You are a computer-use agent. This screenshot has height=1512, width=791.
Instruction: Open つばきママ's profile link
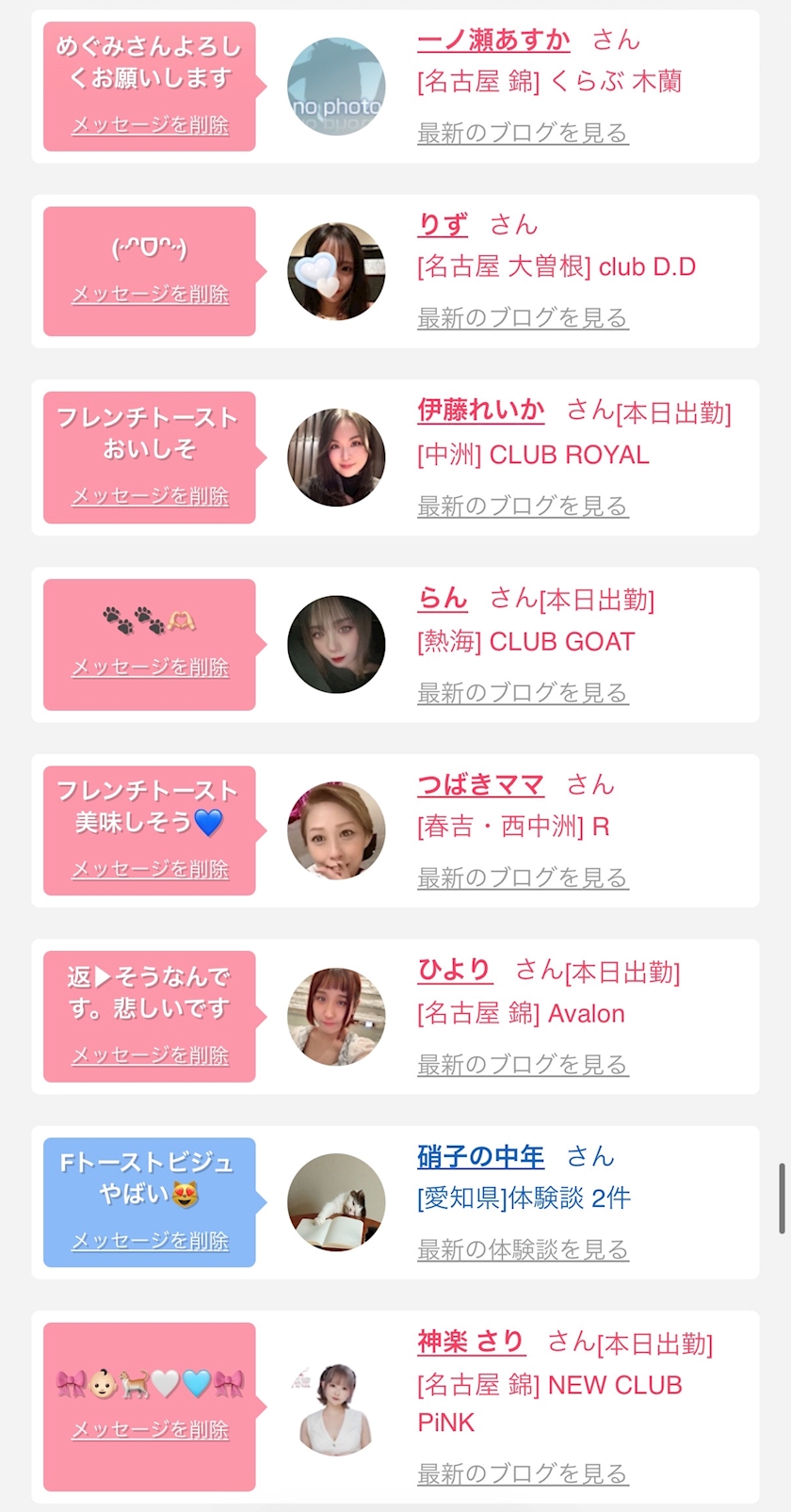(x=481, y=784)
